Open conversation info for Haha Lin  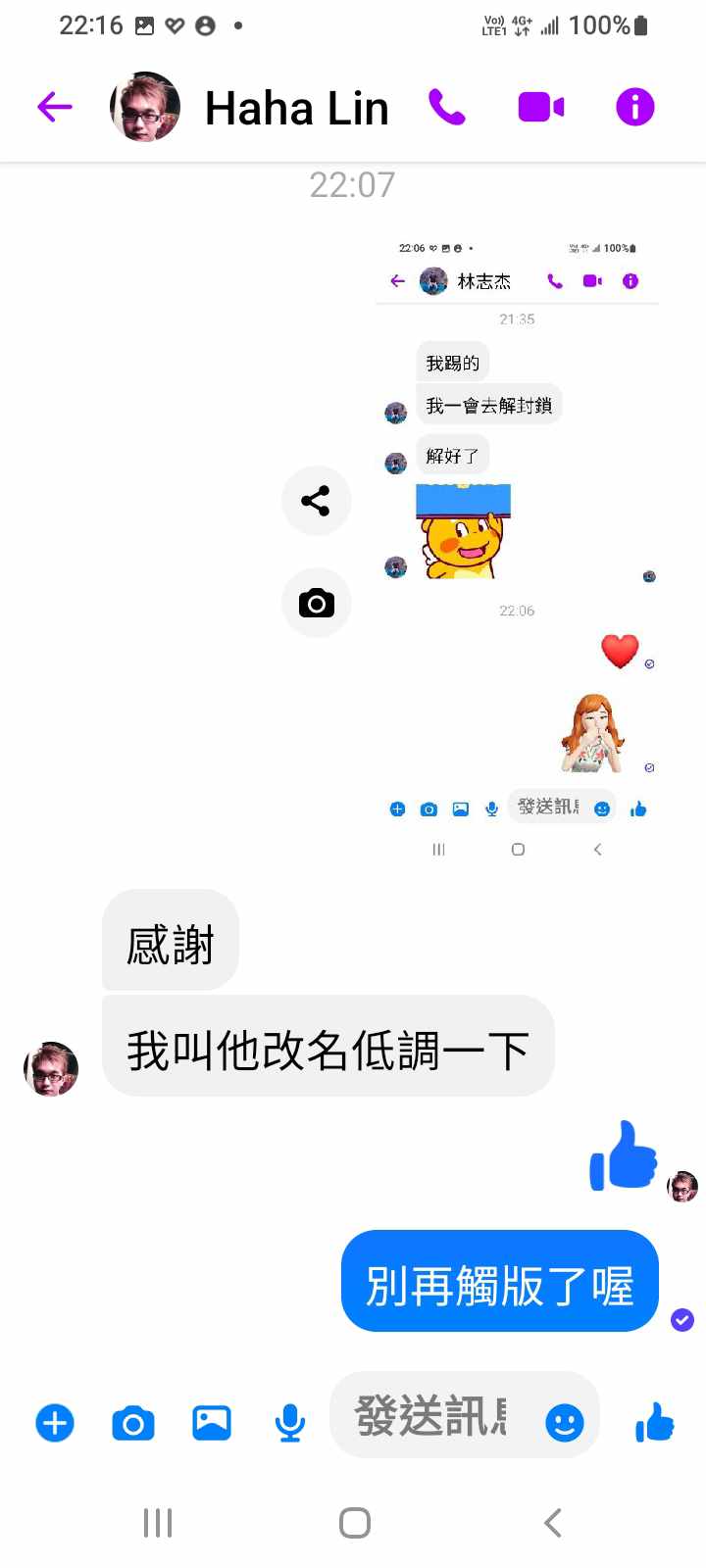(x=634, y=107)
